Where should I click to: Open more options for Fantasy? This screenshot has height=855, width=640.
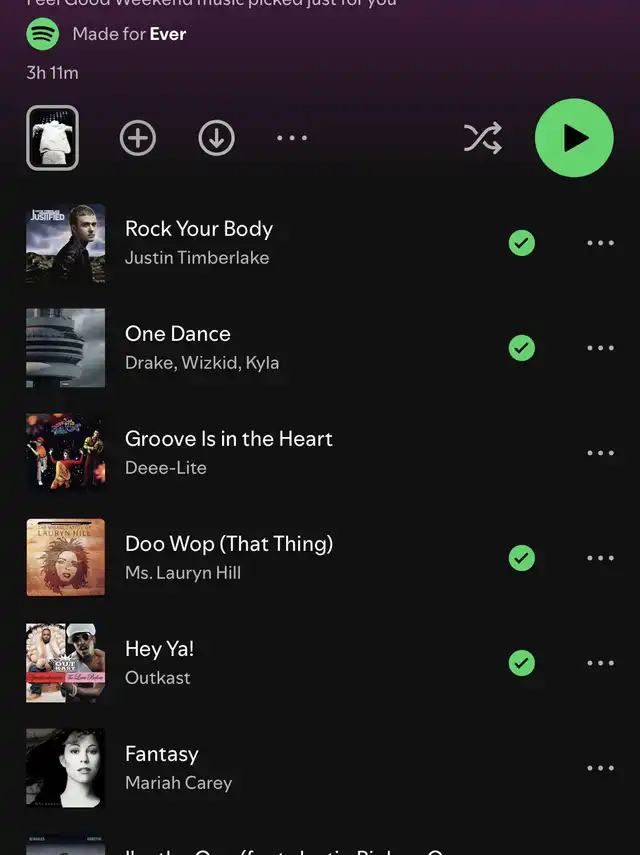pos(600,768)
